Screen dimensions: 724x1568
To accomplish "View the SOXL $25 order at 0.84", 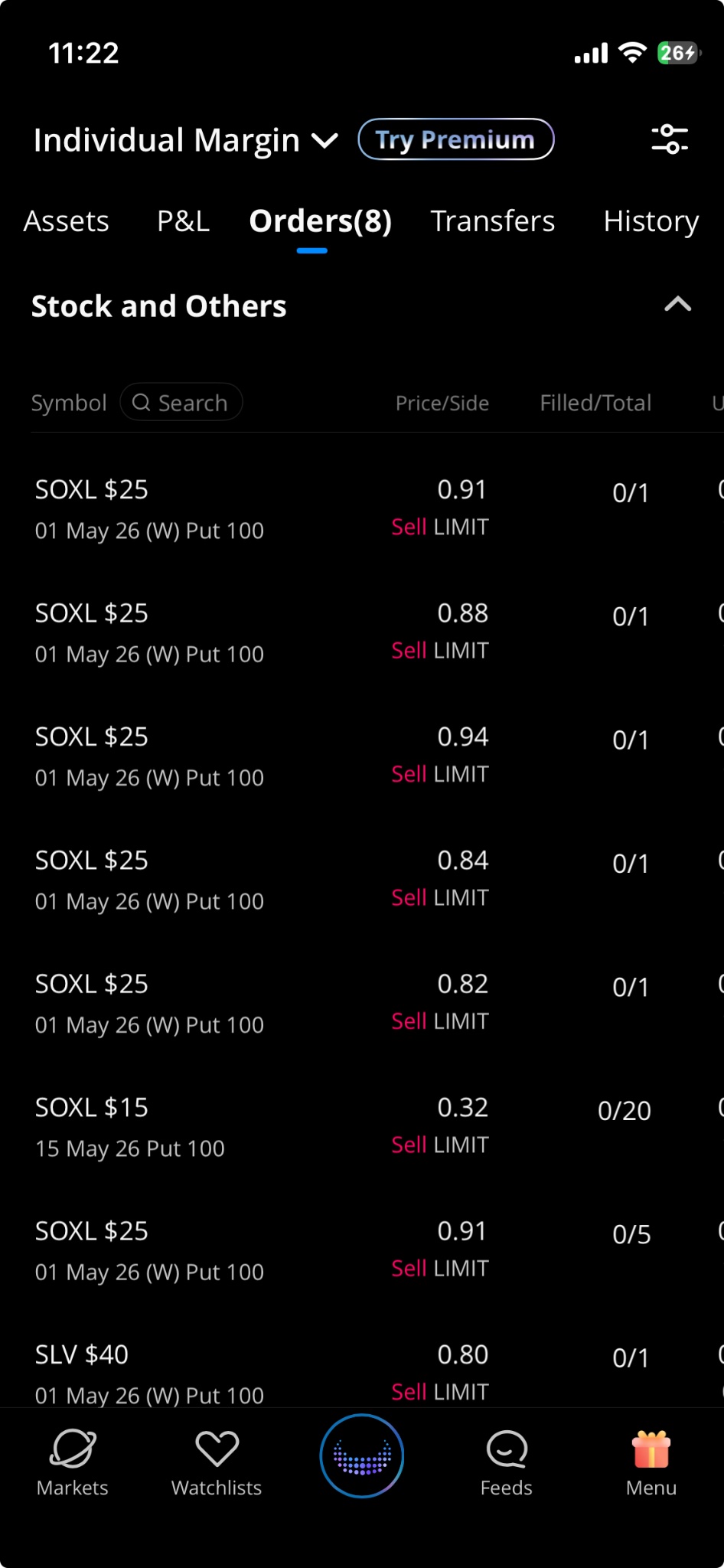I will pyautogui.click(x=260, y=880).
